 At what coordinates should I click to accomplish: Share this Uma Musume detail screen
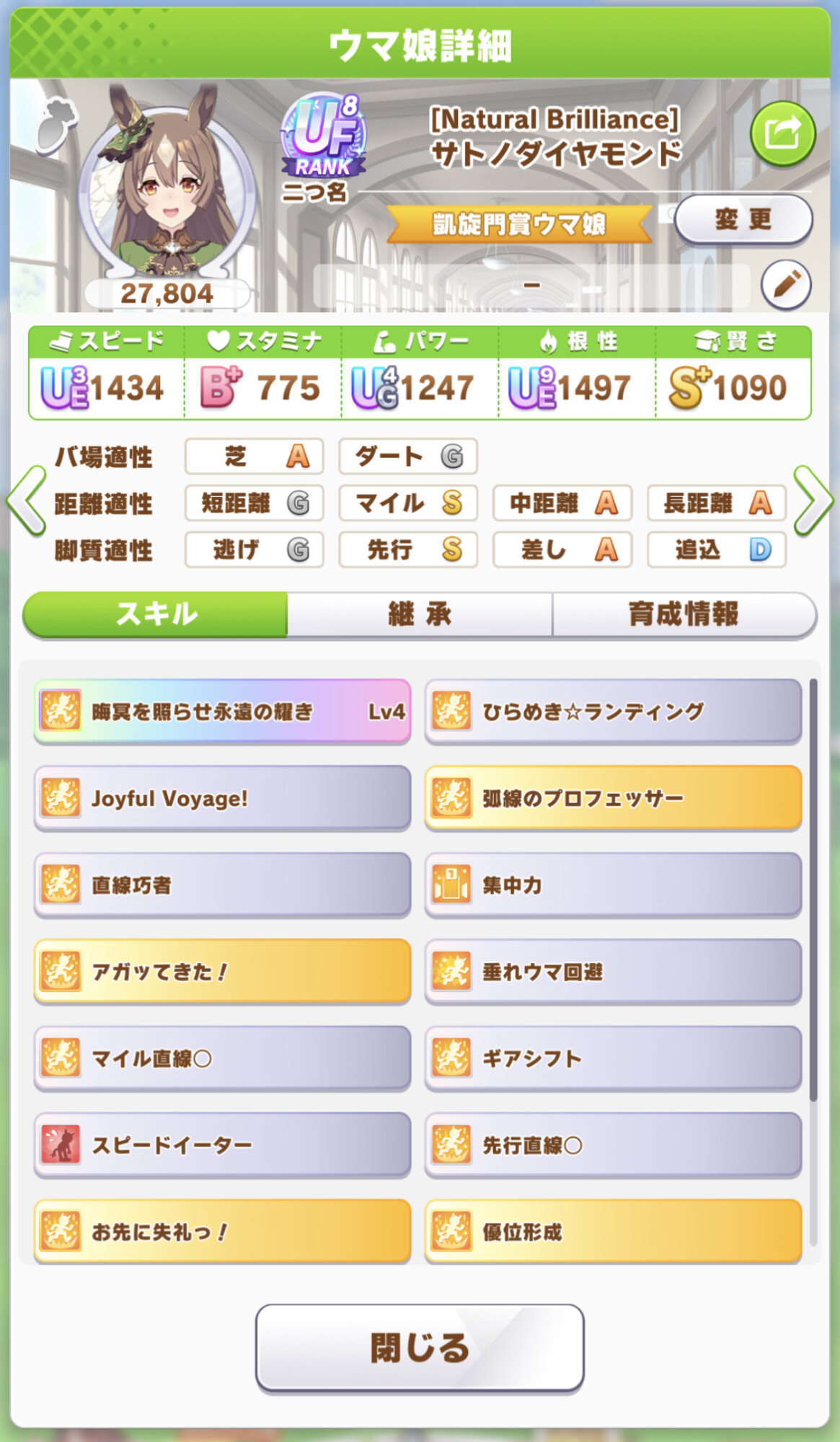tap(782, 134)
